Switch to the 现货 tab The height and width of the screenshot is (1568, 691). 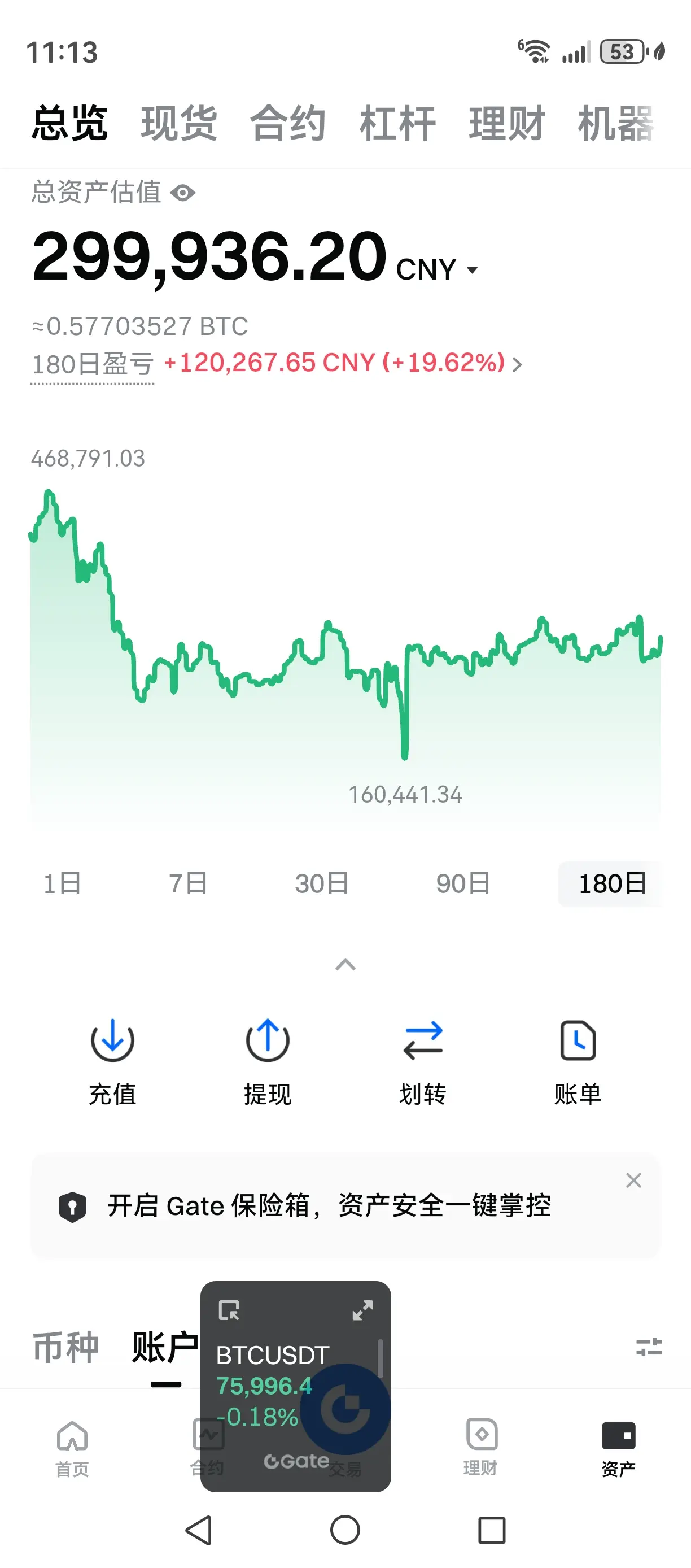179,124
